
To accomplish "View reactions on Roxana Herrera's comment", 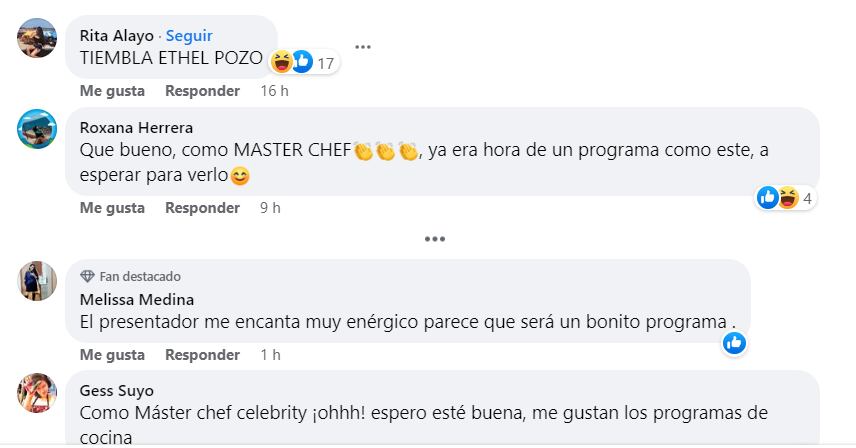I will (786, 197).
